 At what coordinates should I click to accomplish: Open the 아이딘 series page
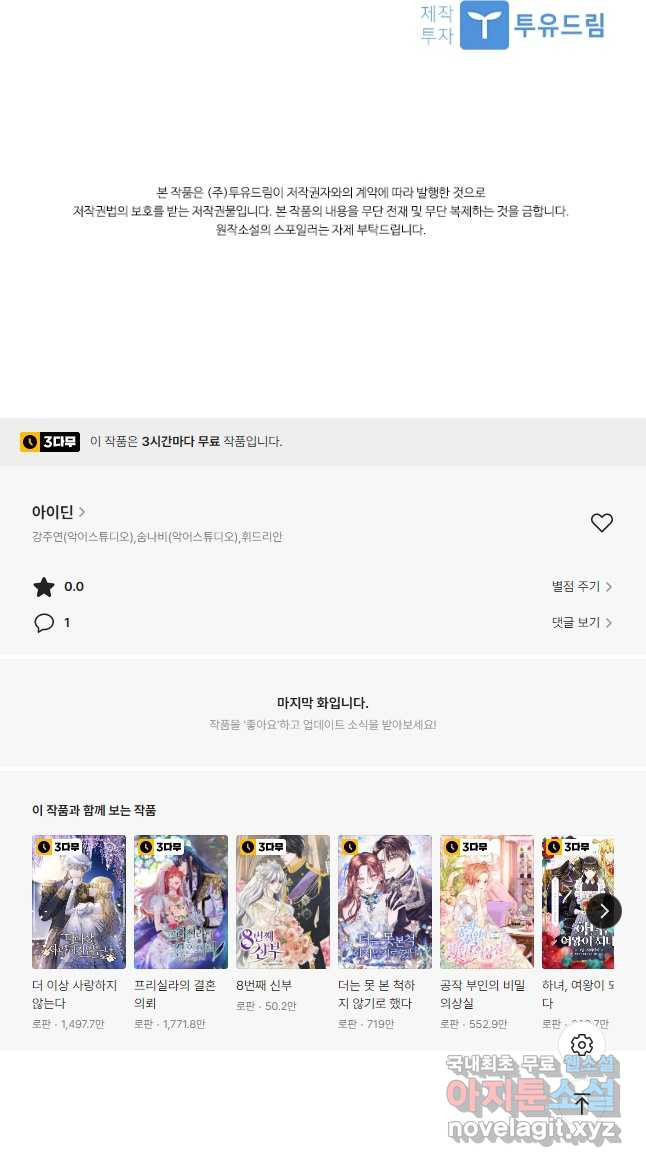58,512
